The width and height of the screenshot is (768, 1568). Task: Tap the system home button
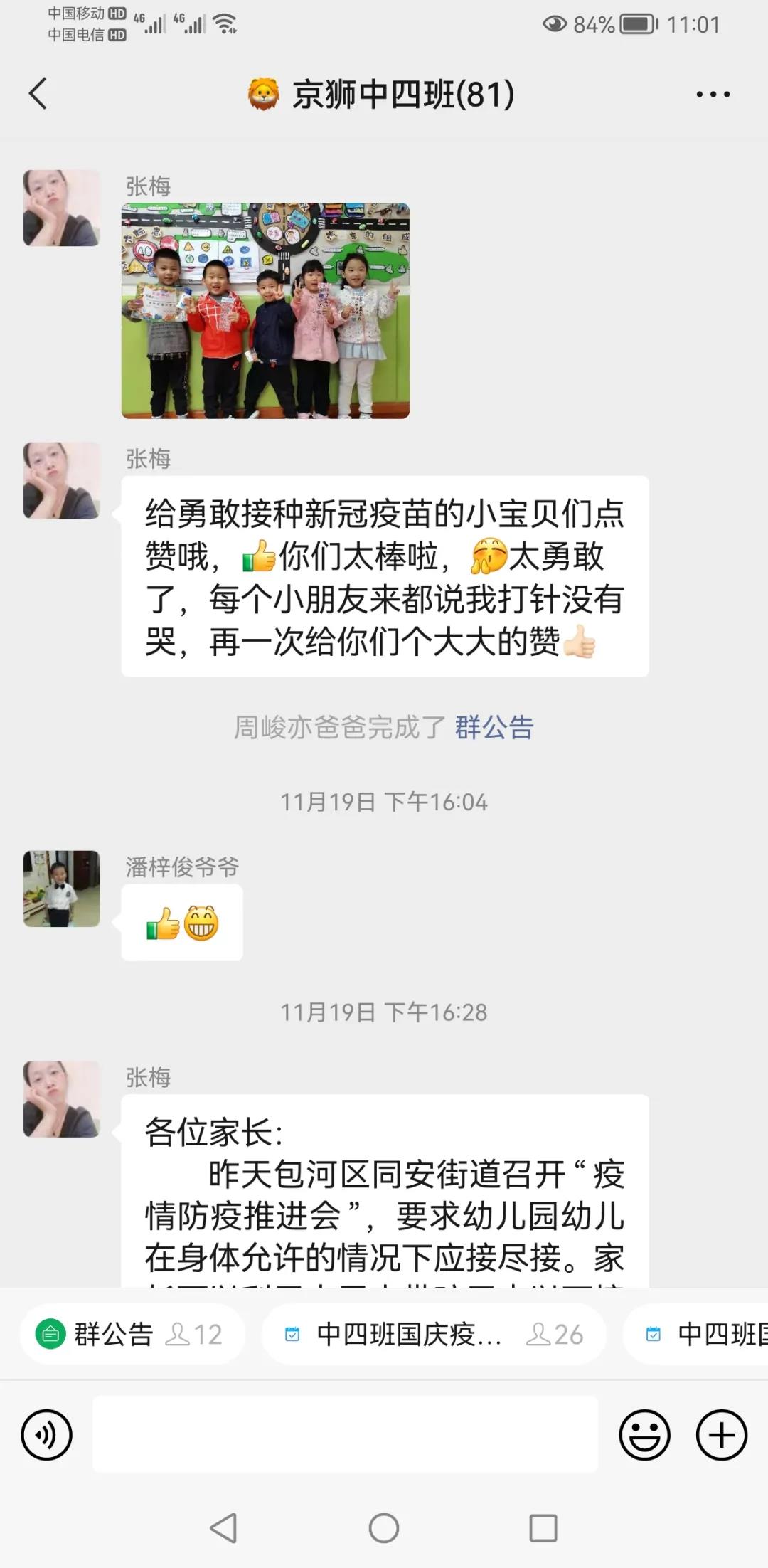(384, 1527)
